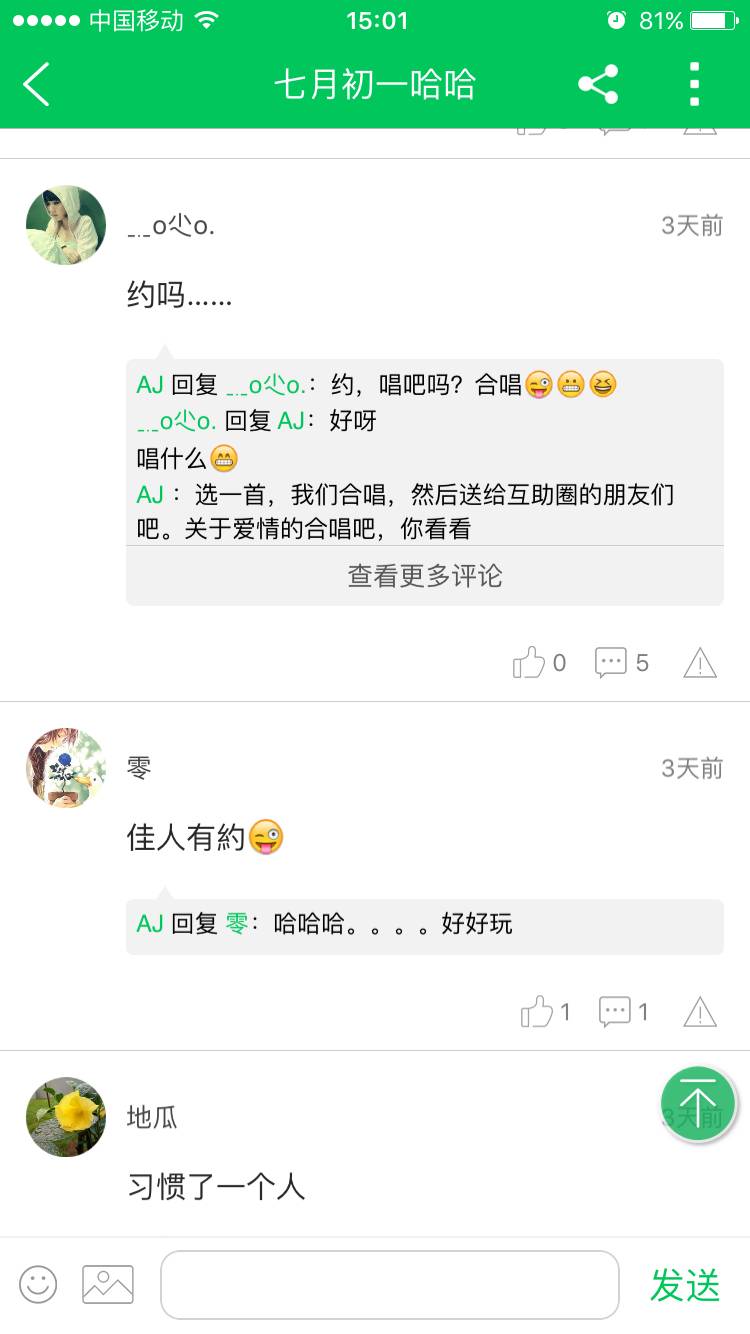Screen dimensions: 750x1334
Task: Open AJ's profile from reply to 零
Action: click(150, 923)
